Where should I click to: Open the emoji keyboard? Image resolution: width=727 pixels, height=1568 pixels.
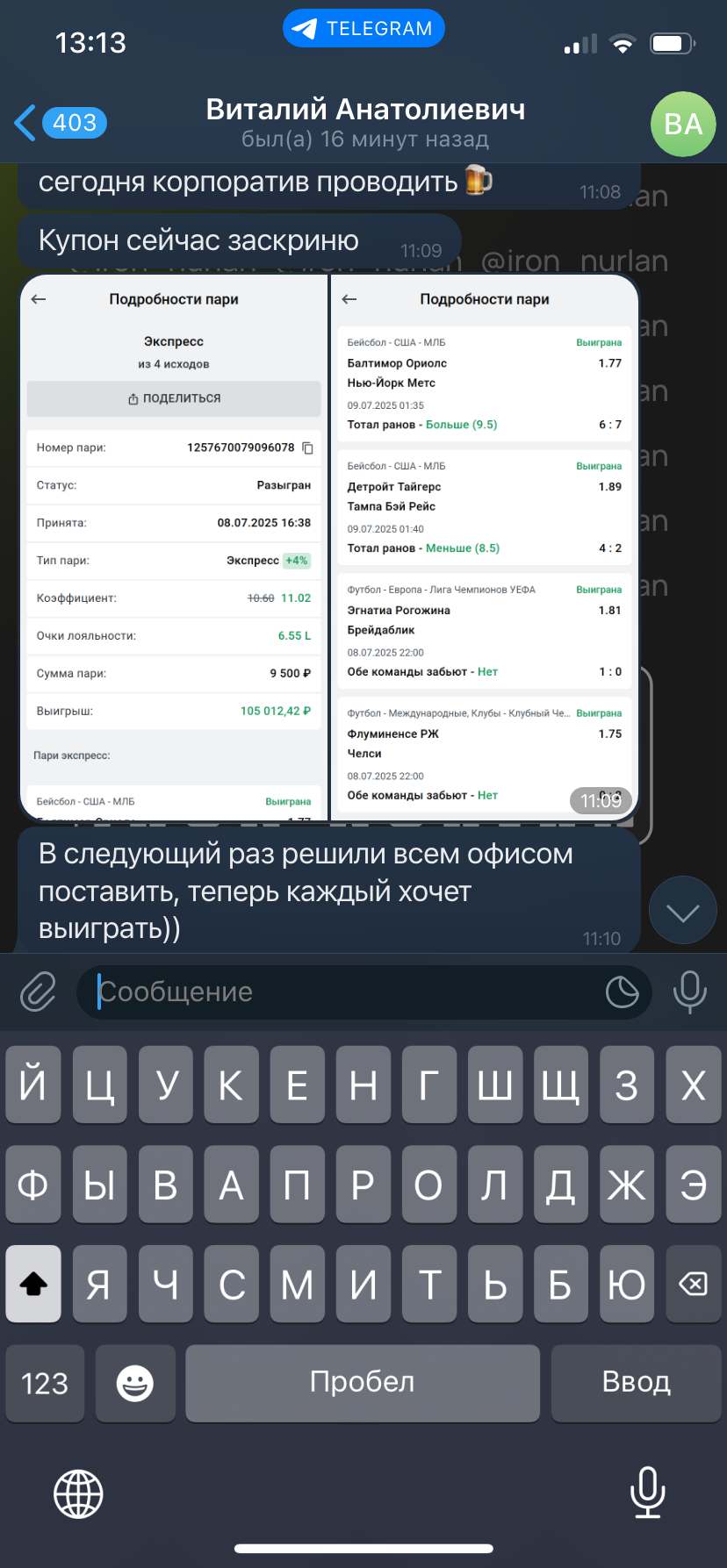click(135, 1383)
